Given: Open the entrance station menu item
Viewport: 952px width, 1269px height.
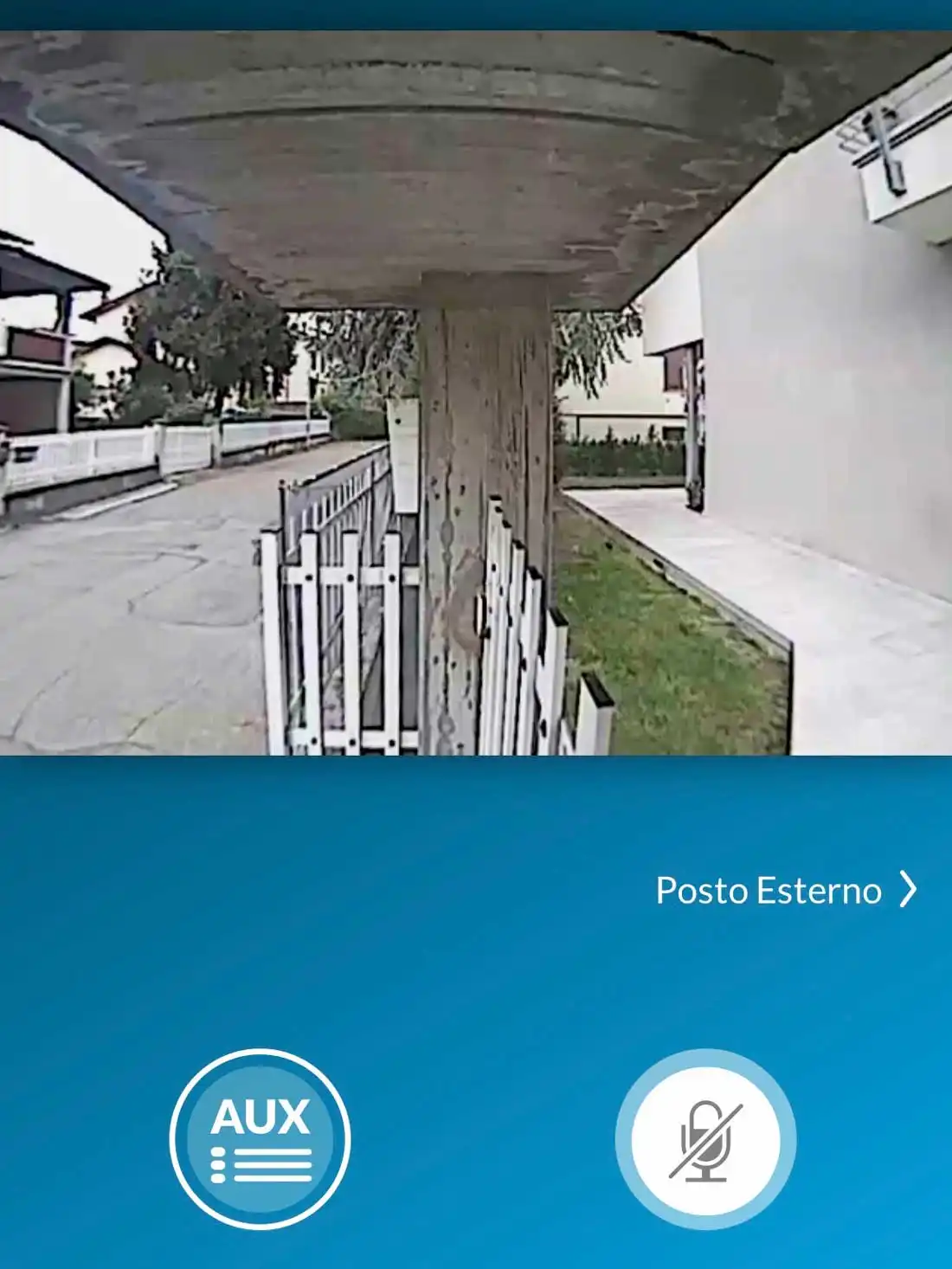Looking at the screenshot, I should click(769, 890).
